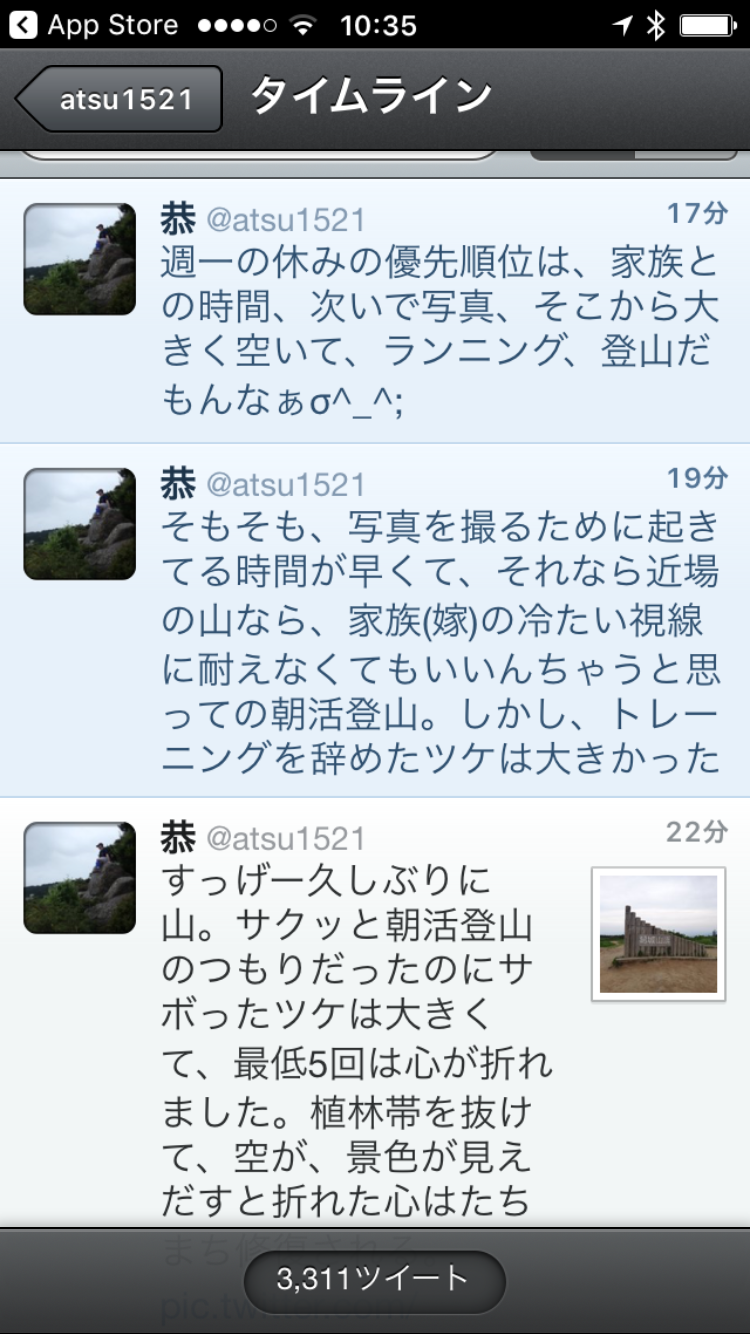Tap the avatar on the 17分 tweet
The width and height of the screenshot is (750, 1334).
80,259
